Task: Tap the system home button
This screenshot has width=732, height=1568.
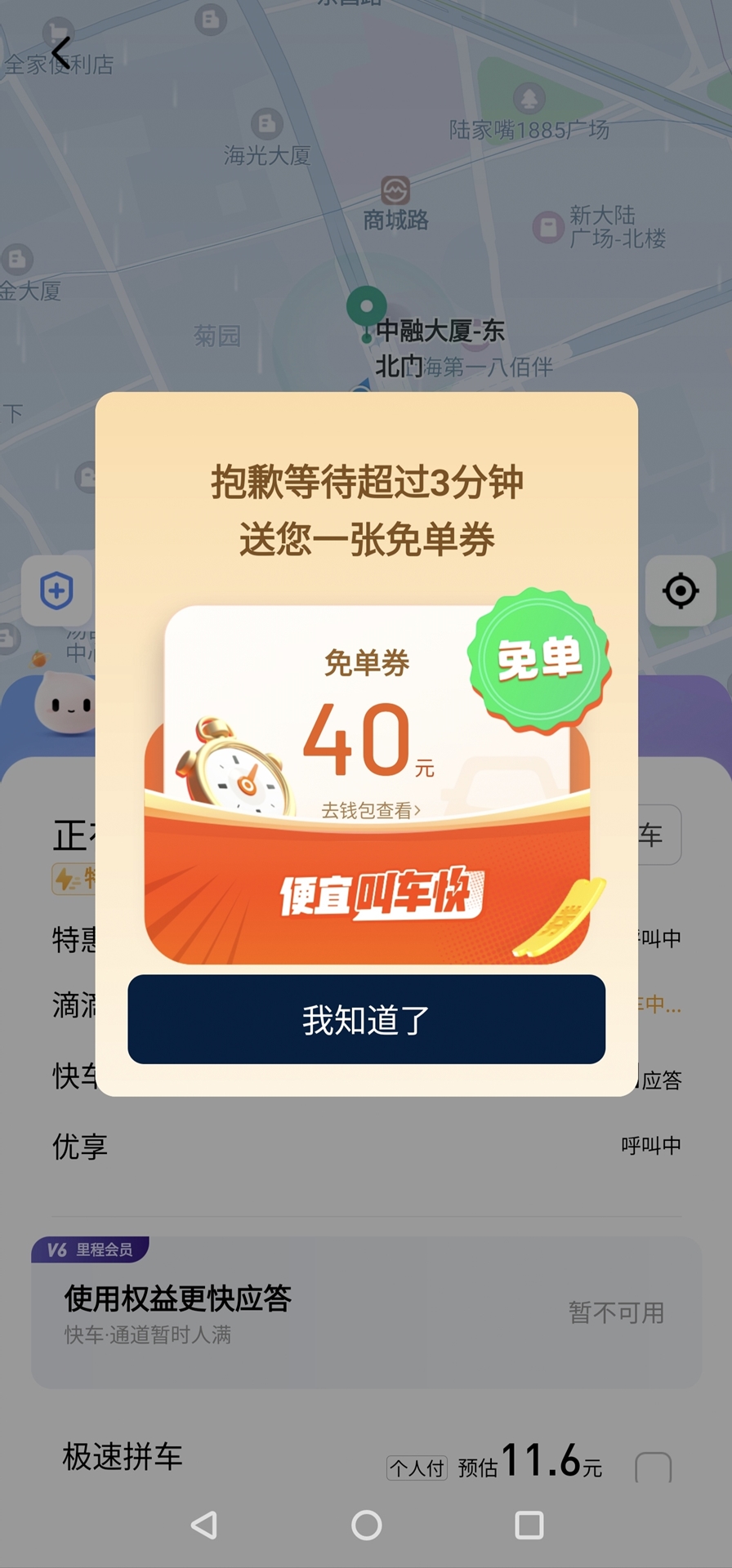Action: tap(366, 1525)
